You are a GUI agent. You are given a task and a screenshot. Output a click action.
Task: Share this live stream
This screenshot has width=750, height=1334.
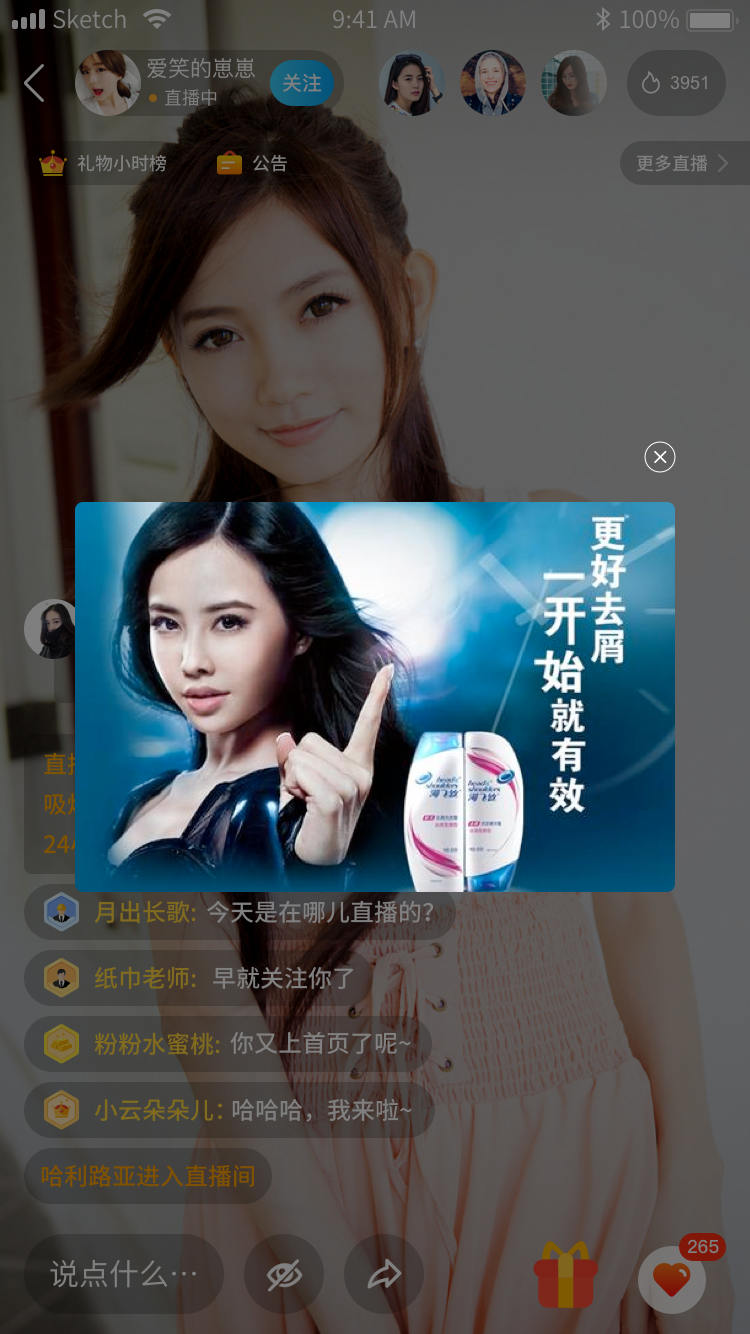384,1274
